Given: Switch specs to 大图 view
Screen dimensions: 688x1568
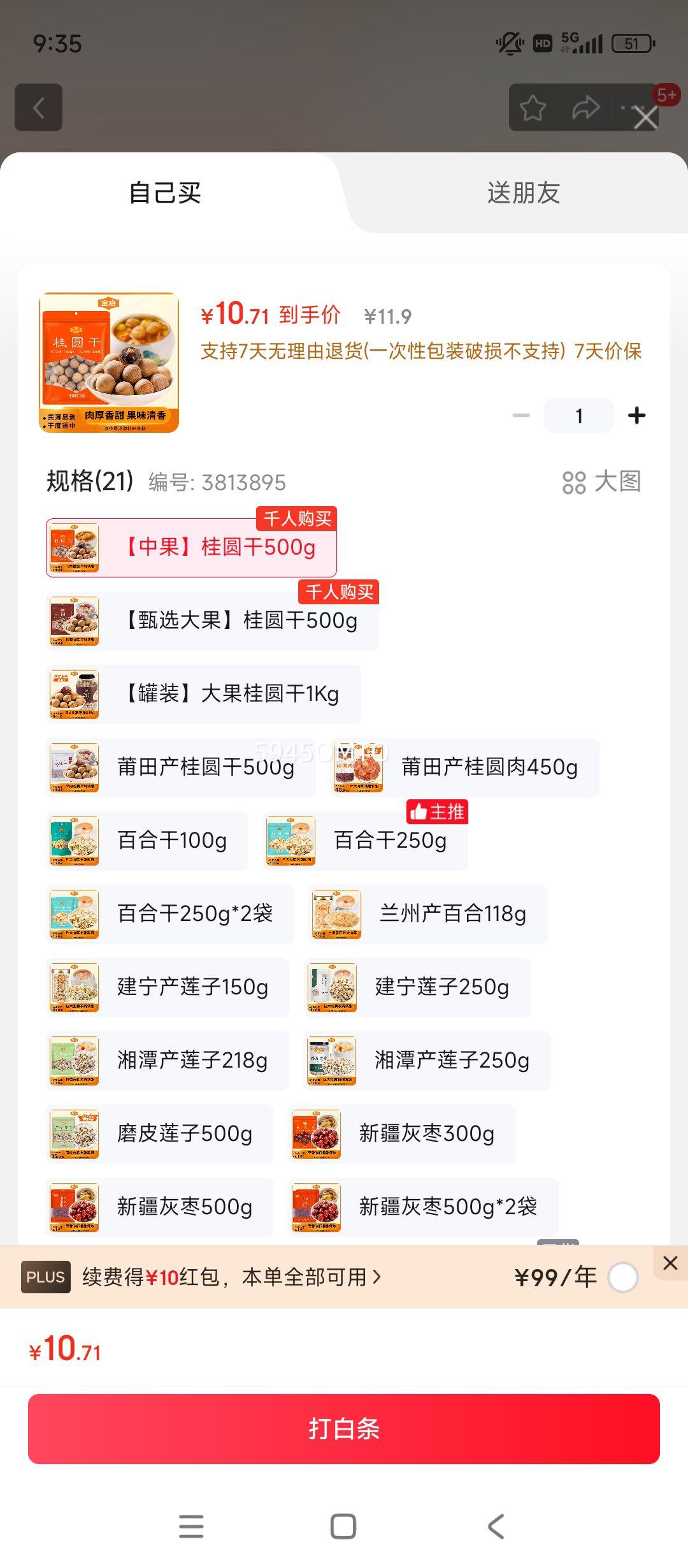Looking at the screenshot, I should click(x=601, y=482).
